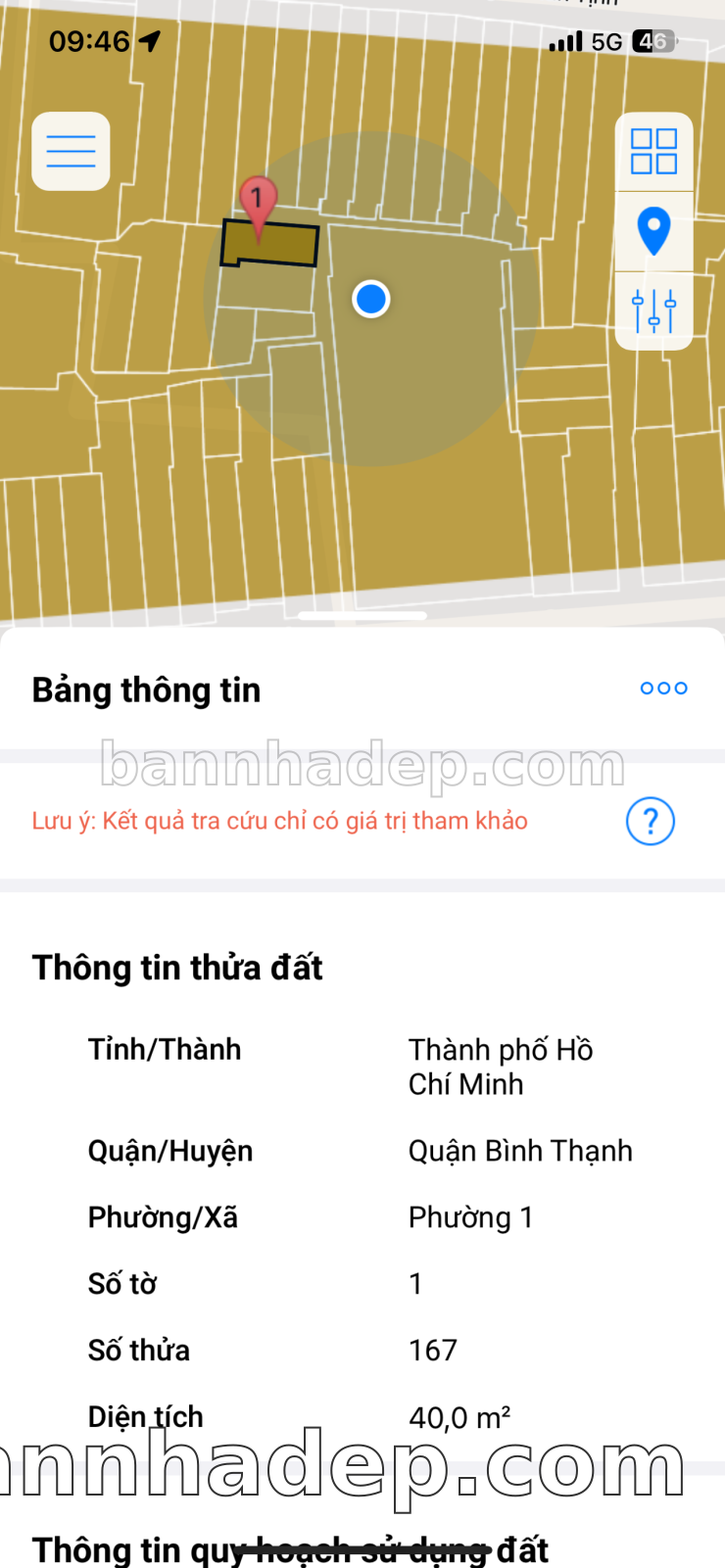Screen dimensions: 725x1568
Task: Open the question mark help icon
Action: (650, 821)
